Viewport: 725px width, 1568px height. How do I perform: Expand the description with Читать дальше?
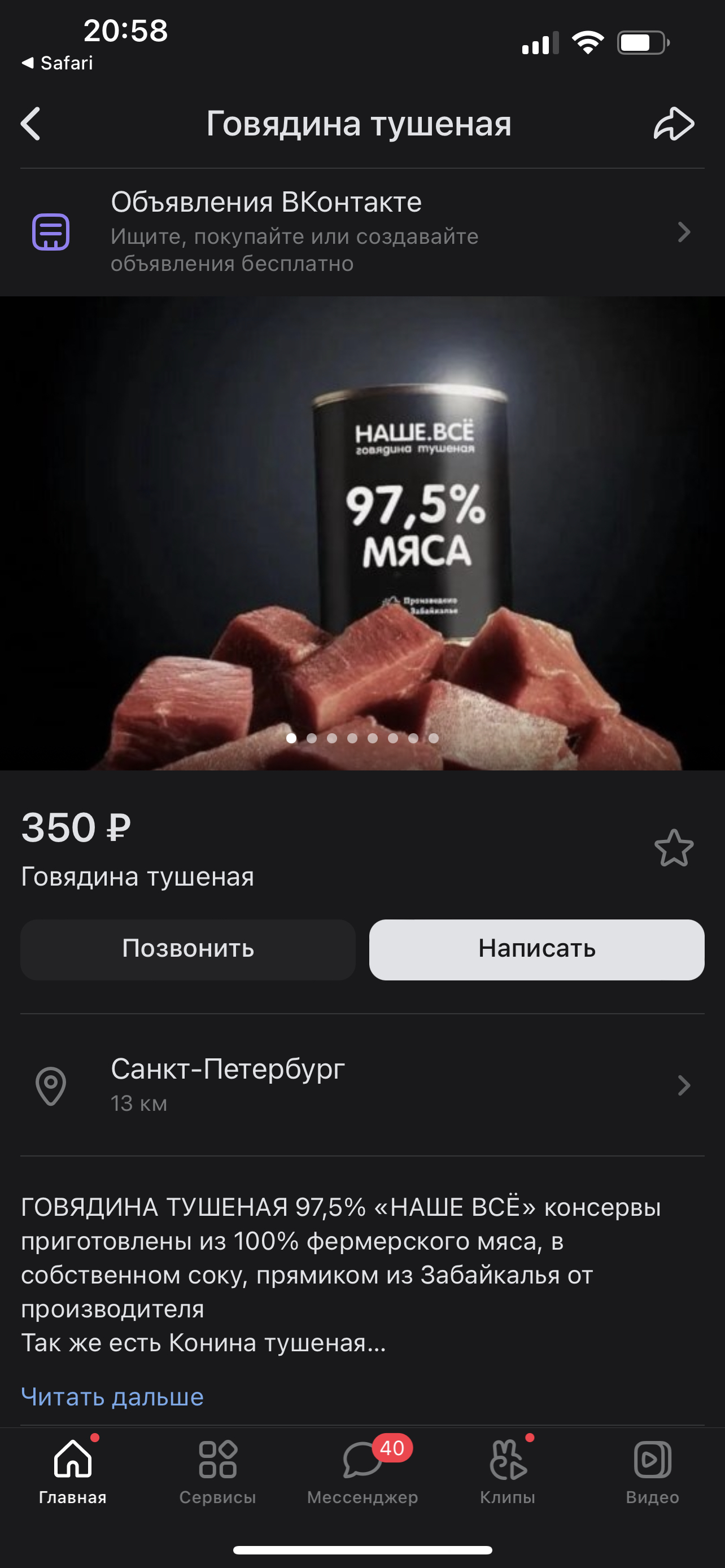(112, 1396)
